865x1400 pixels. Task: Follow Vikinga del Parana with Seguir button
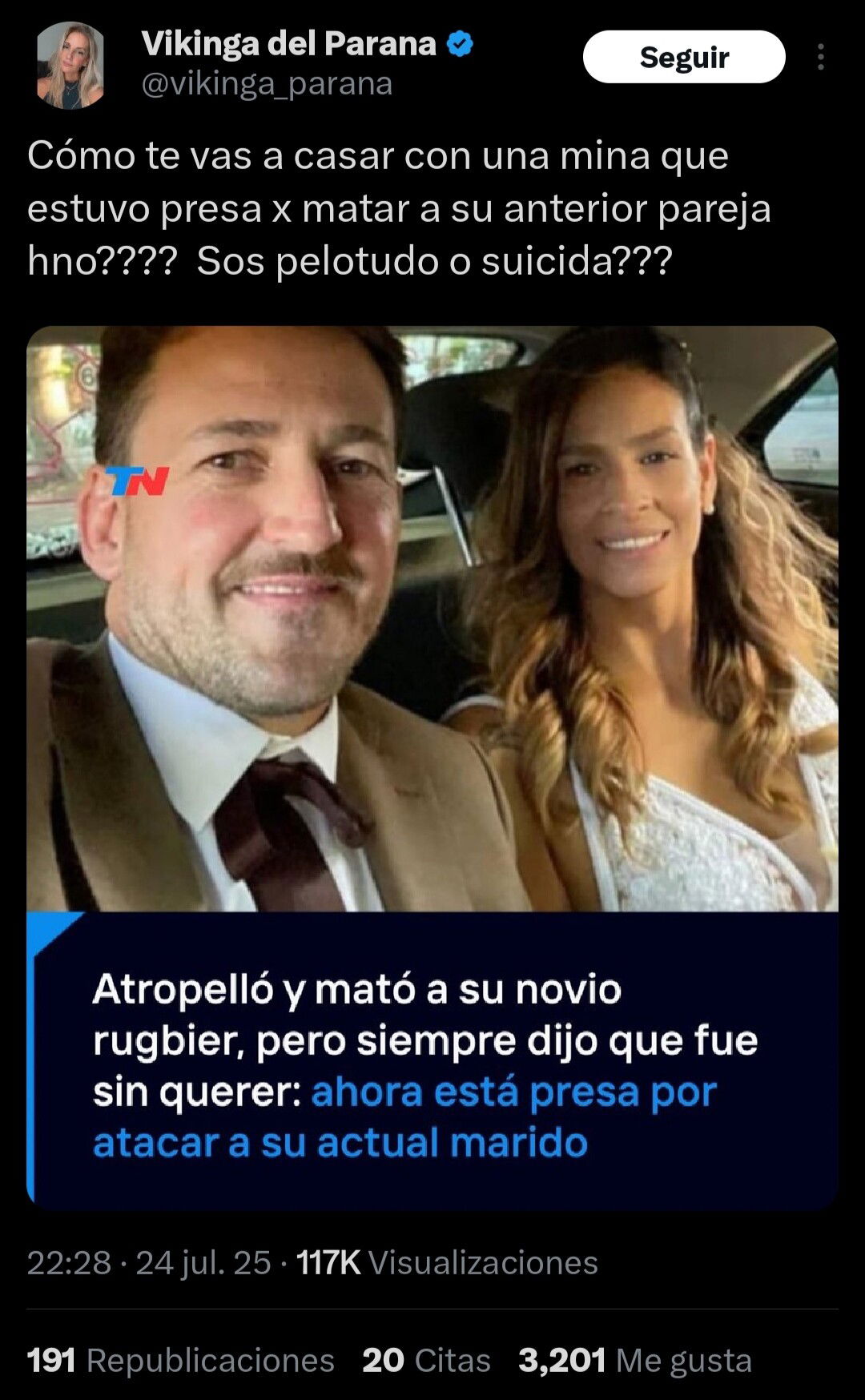[684, 57]
